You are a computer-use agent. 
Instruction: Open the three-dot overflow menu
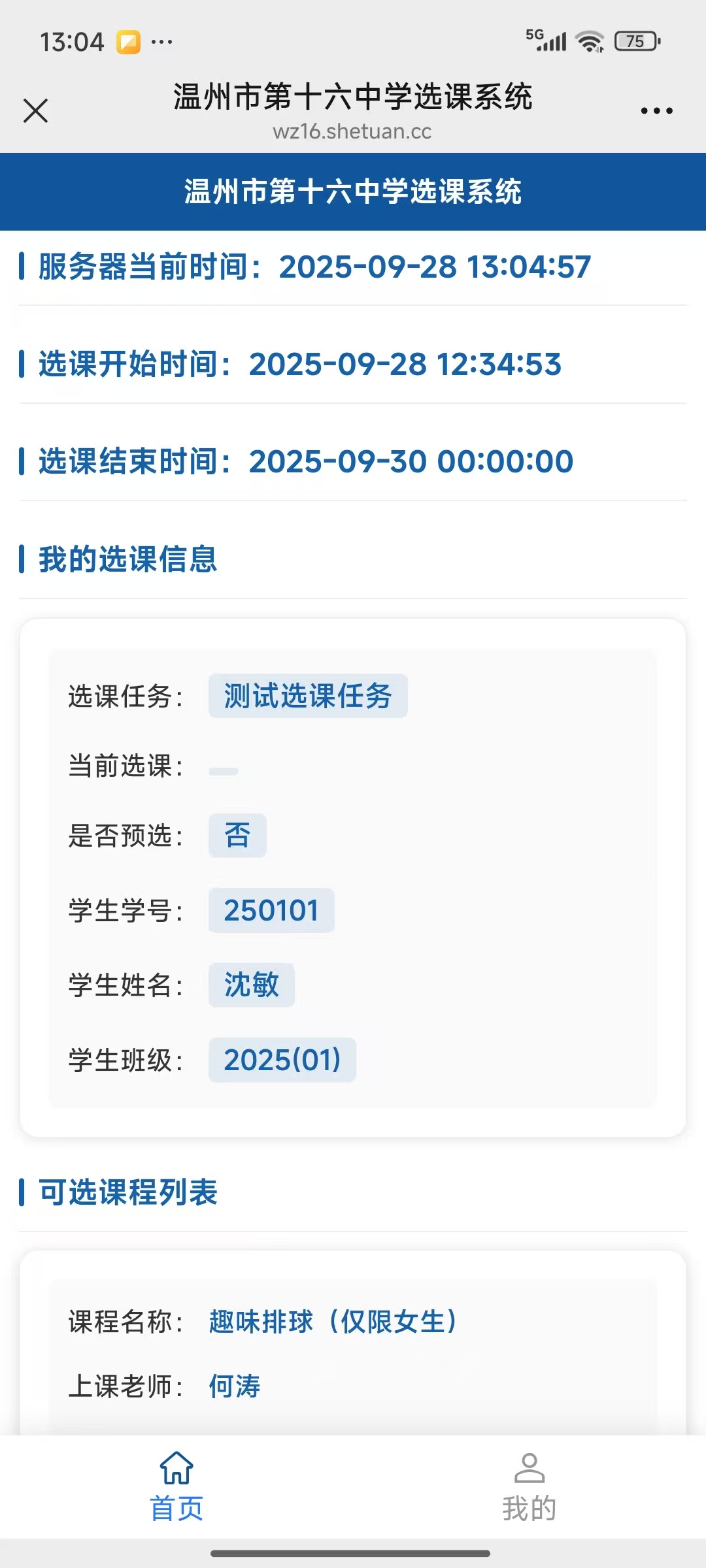click(x=656, y=111)
